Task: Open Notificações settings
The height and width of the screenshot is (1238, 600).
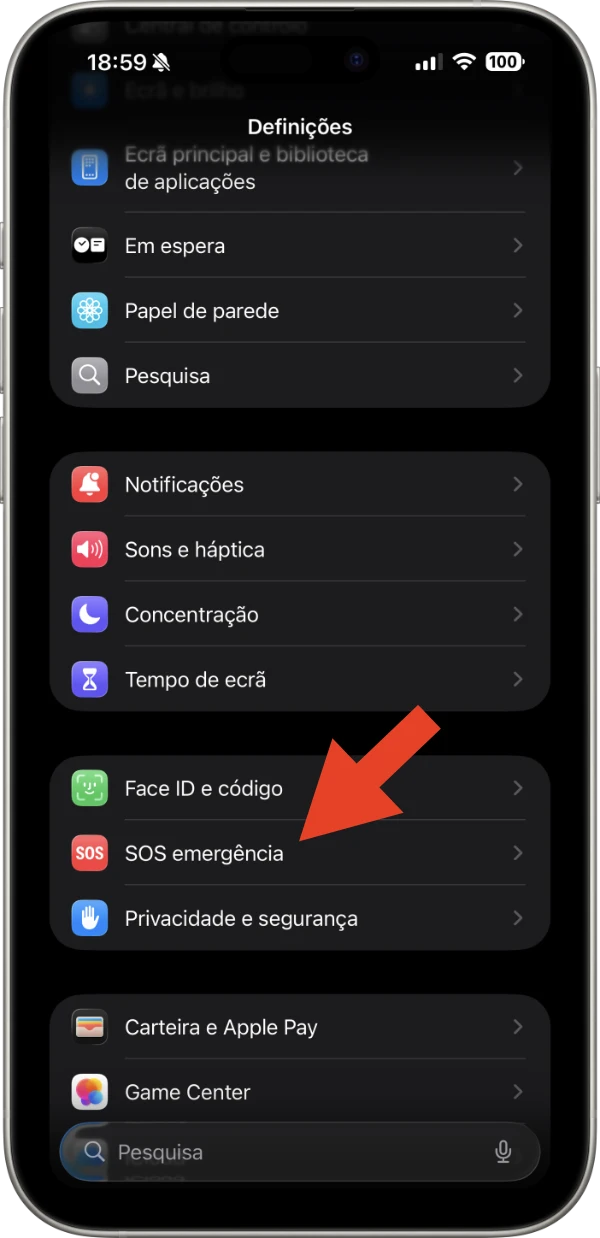Action: coord(298,485)
